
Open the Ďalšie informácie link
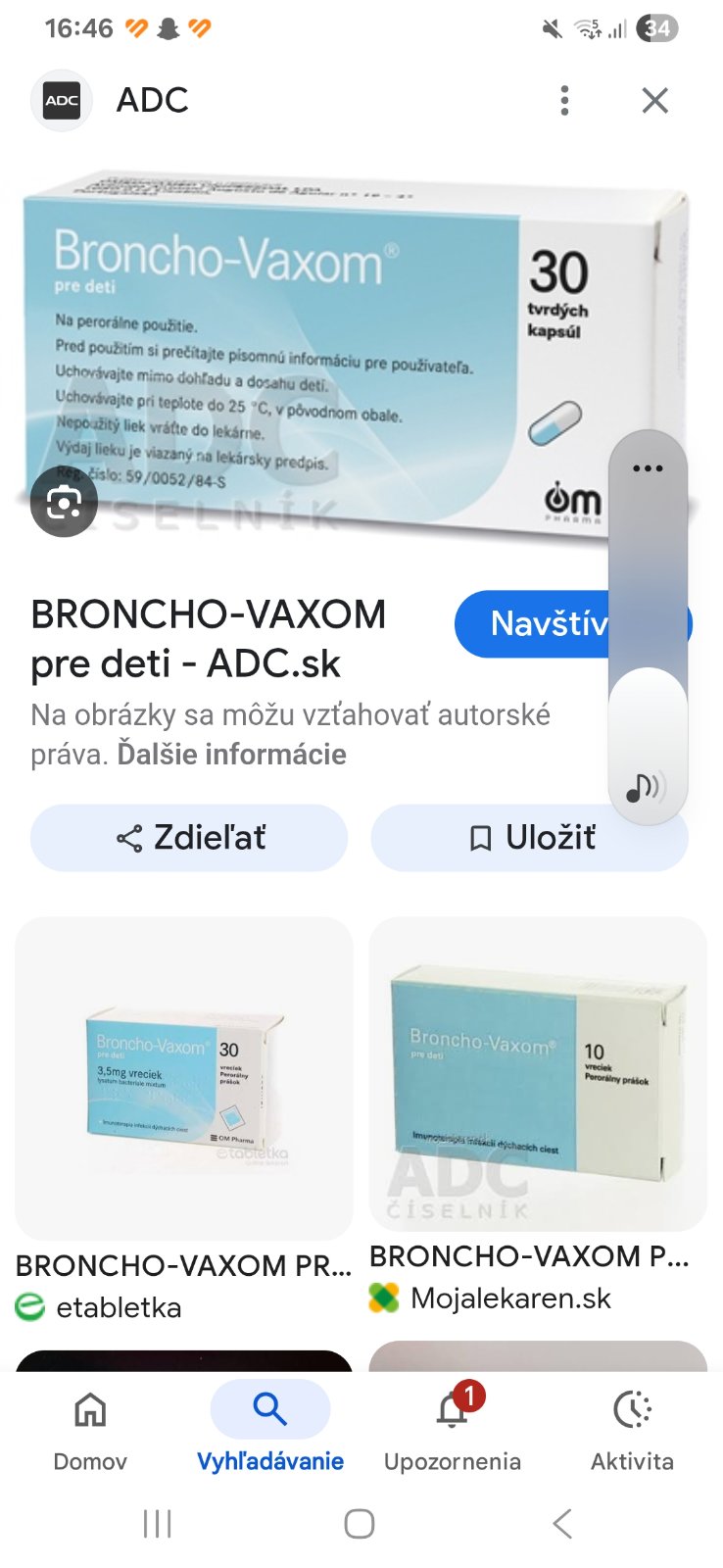tap(231, 755)
